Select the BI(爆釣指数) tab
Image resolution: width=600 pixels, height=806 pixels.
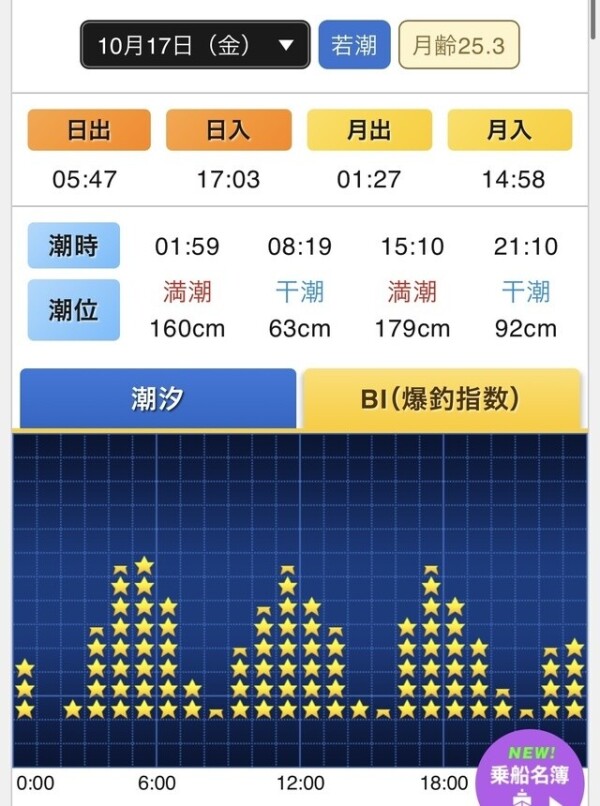tap(441, 399)
